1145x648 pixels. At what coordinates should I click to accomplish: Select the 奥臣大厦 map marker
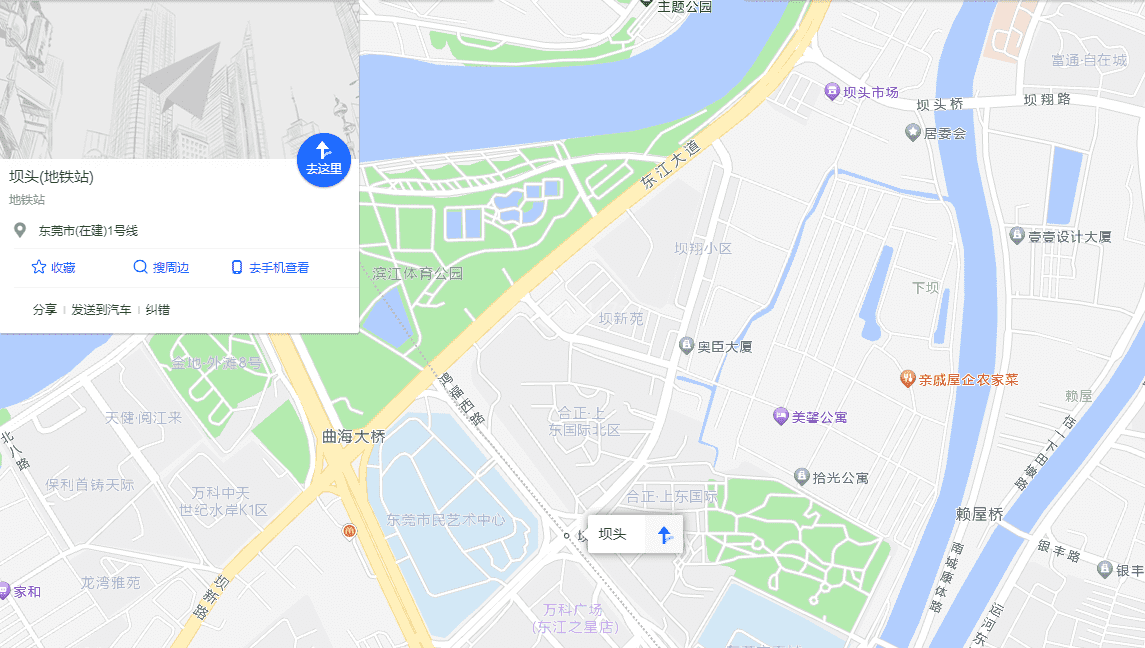tap(687, 346)
